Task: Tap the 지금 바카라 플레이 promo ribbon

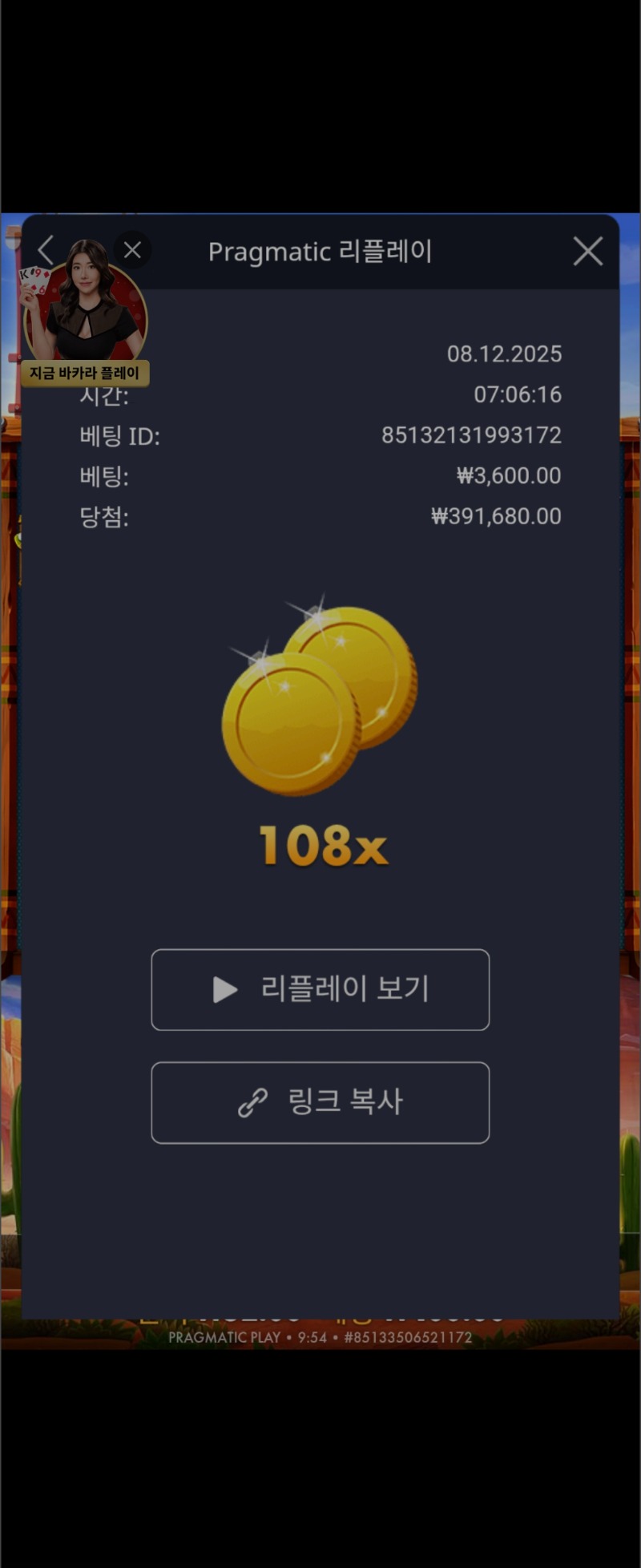Action: coord(83,373)
